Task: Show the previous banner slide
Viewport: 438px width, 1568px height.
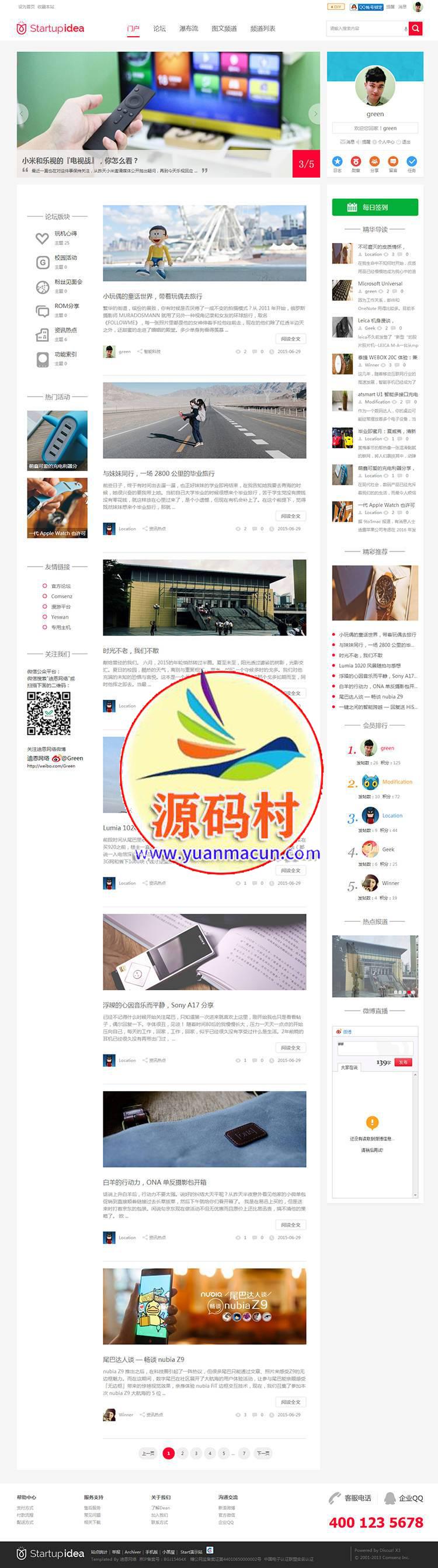Action: (23, 114)
